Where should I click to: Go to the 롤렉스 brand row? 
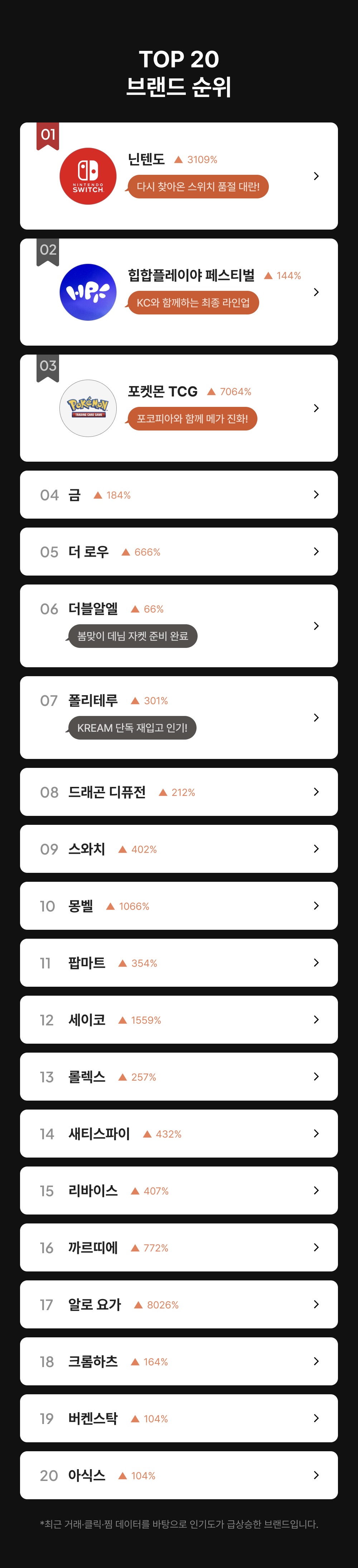tap(178, 1077)
